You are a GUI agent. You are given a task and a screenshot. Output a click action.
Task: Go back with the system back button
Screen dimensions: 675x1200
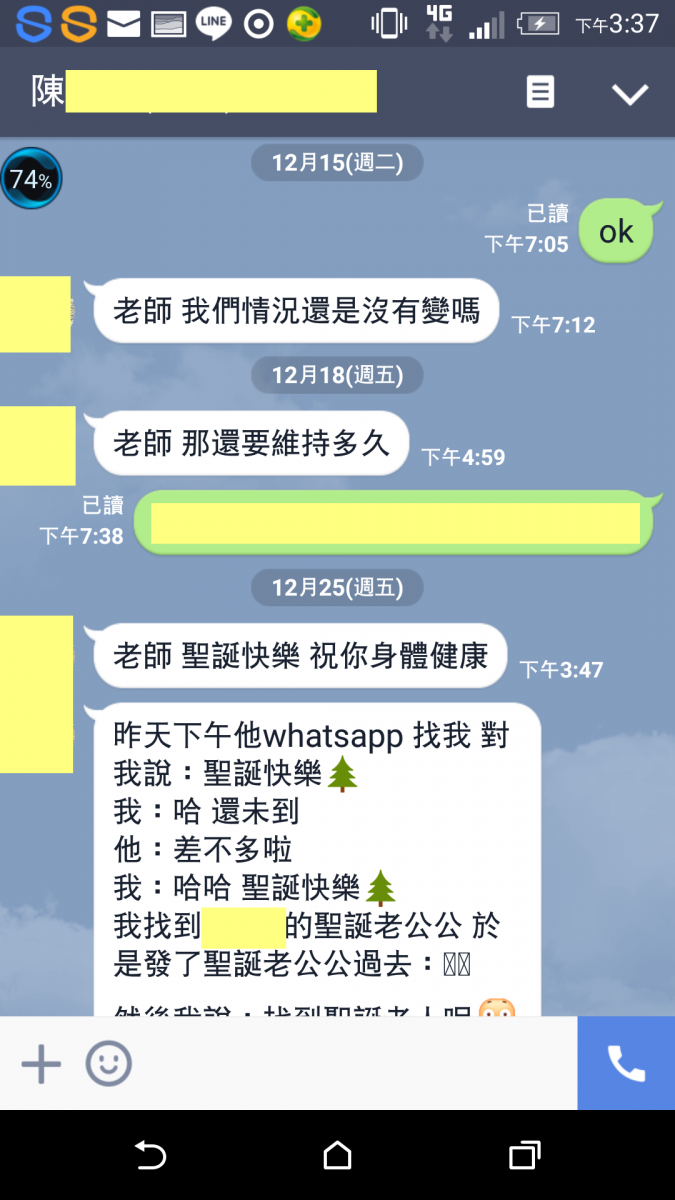150,1156
